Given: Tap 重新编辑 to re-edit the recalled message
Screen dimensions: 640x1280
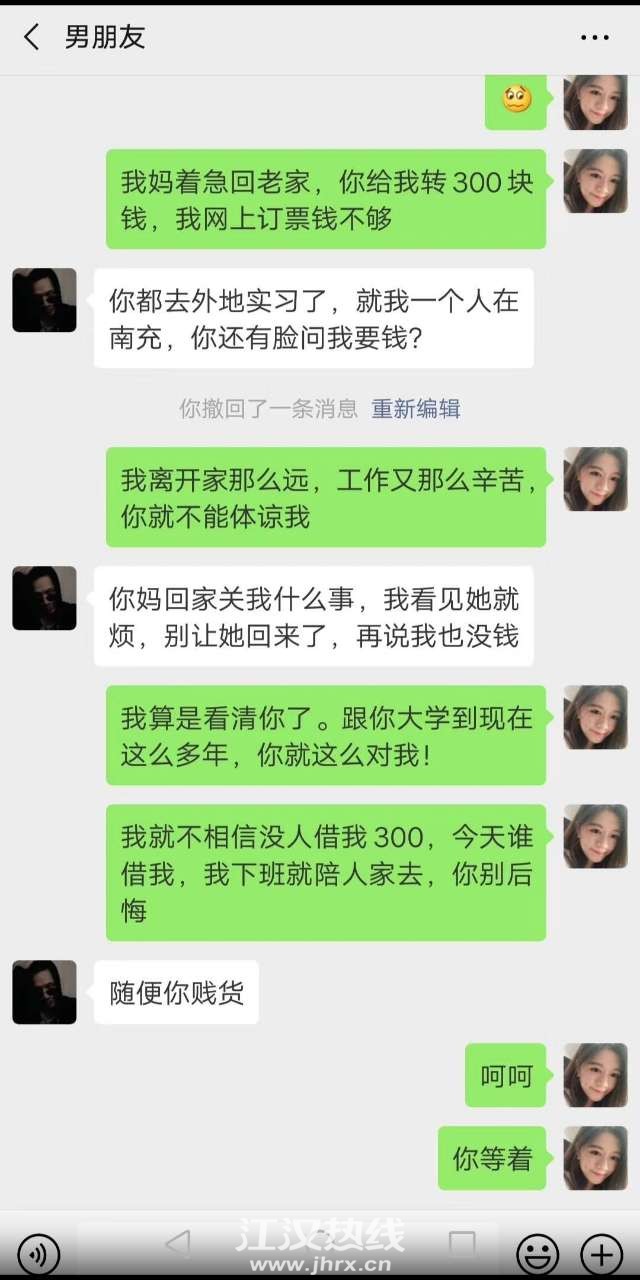Looking at the screenshot, I should [416, 408].
